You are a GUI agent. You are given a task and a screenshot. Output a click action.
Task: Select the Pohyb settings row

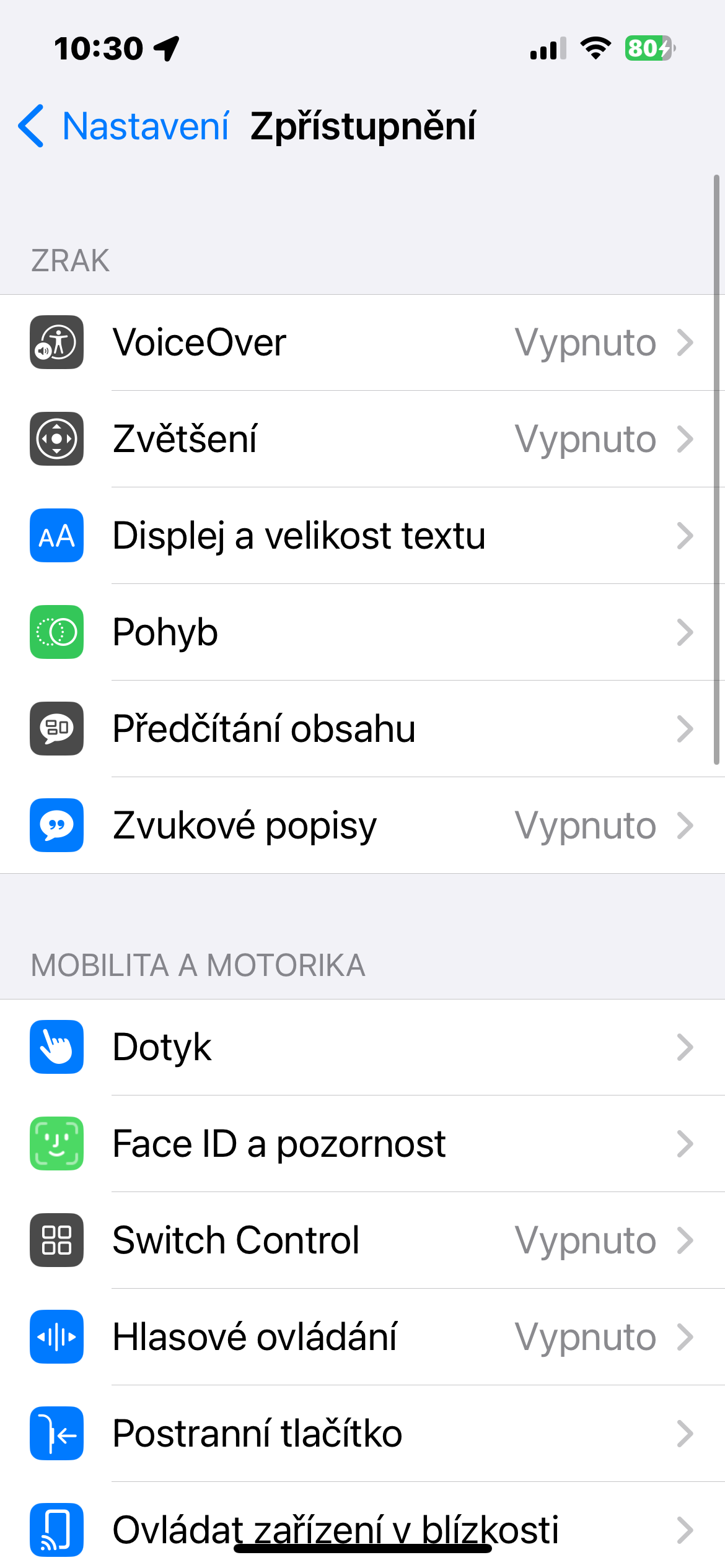pos(362,632)
